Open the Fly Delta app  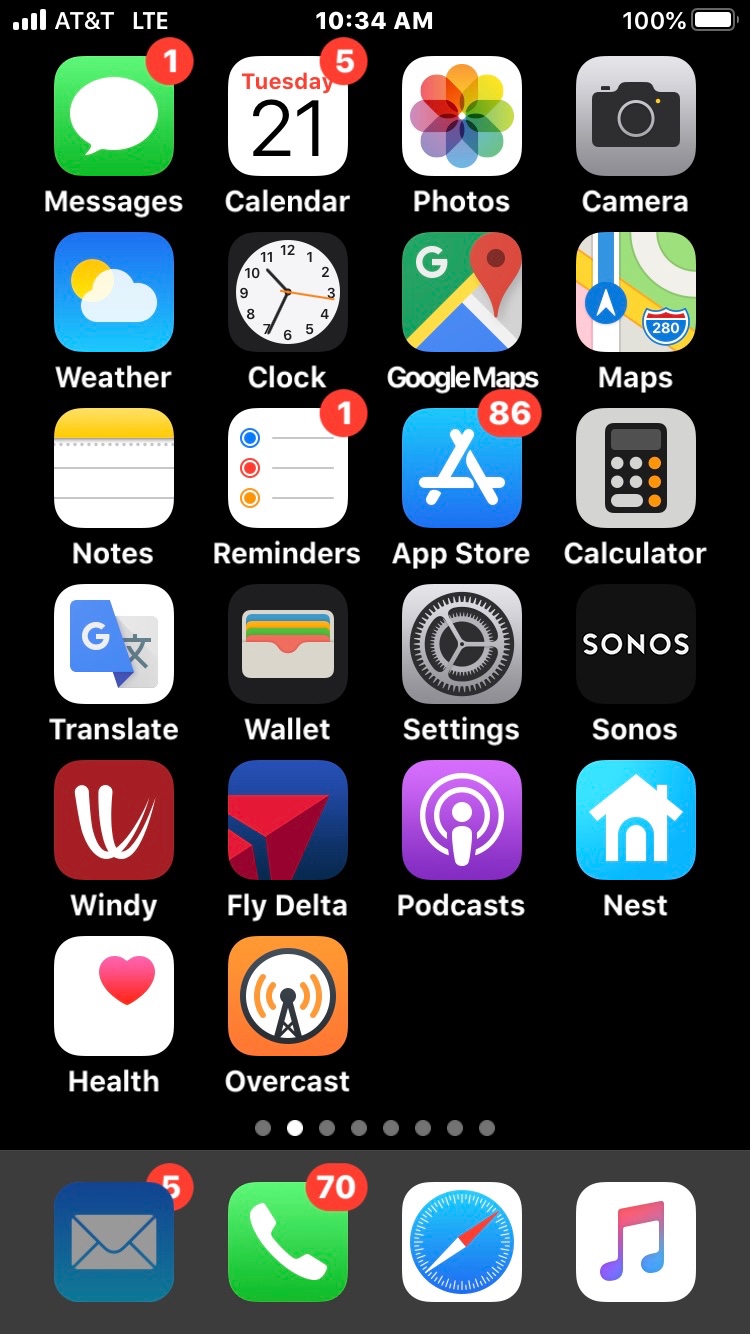click(x=288, y=820)
